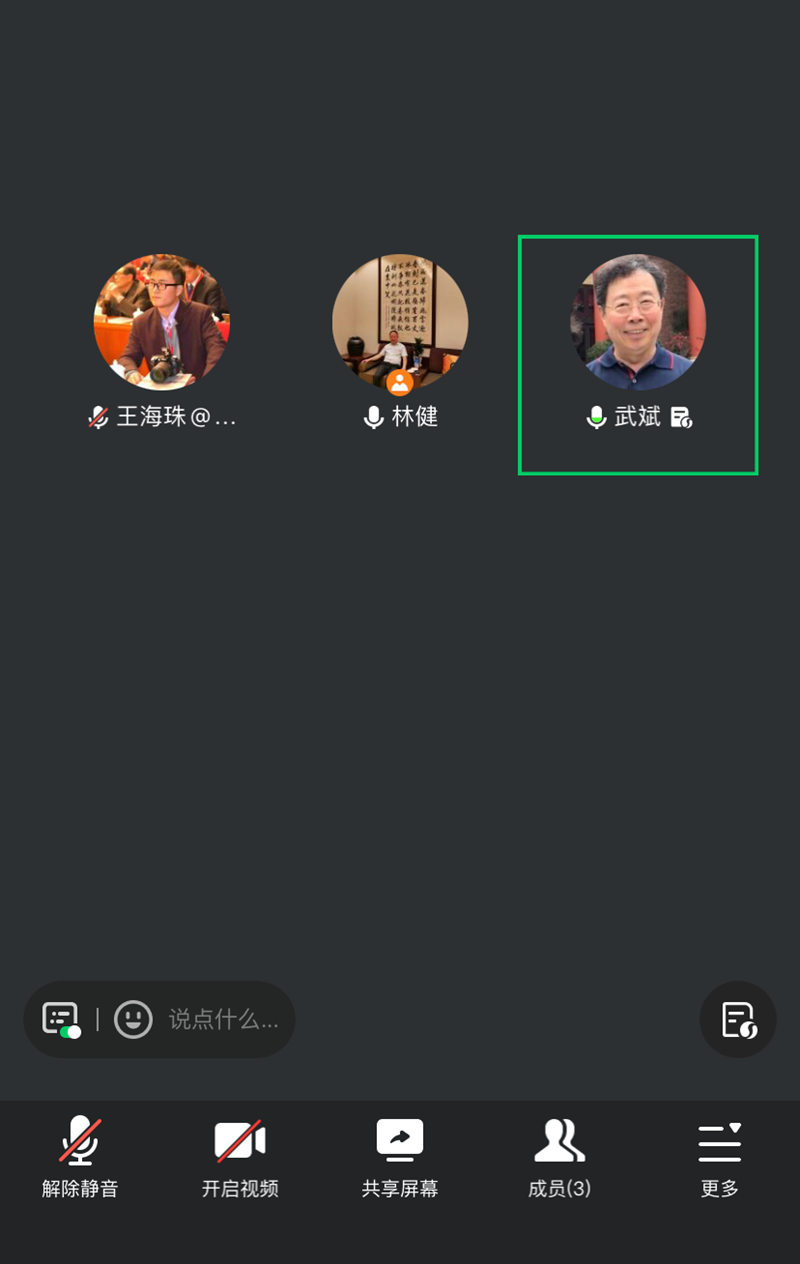Tap the smiley emoji icon in the chat bar
Image resolution: width=800 pixels, height=1264 pixels.
(132, 1019)
